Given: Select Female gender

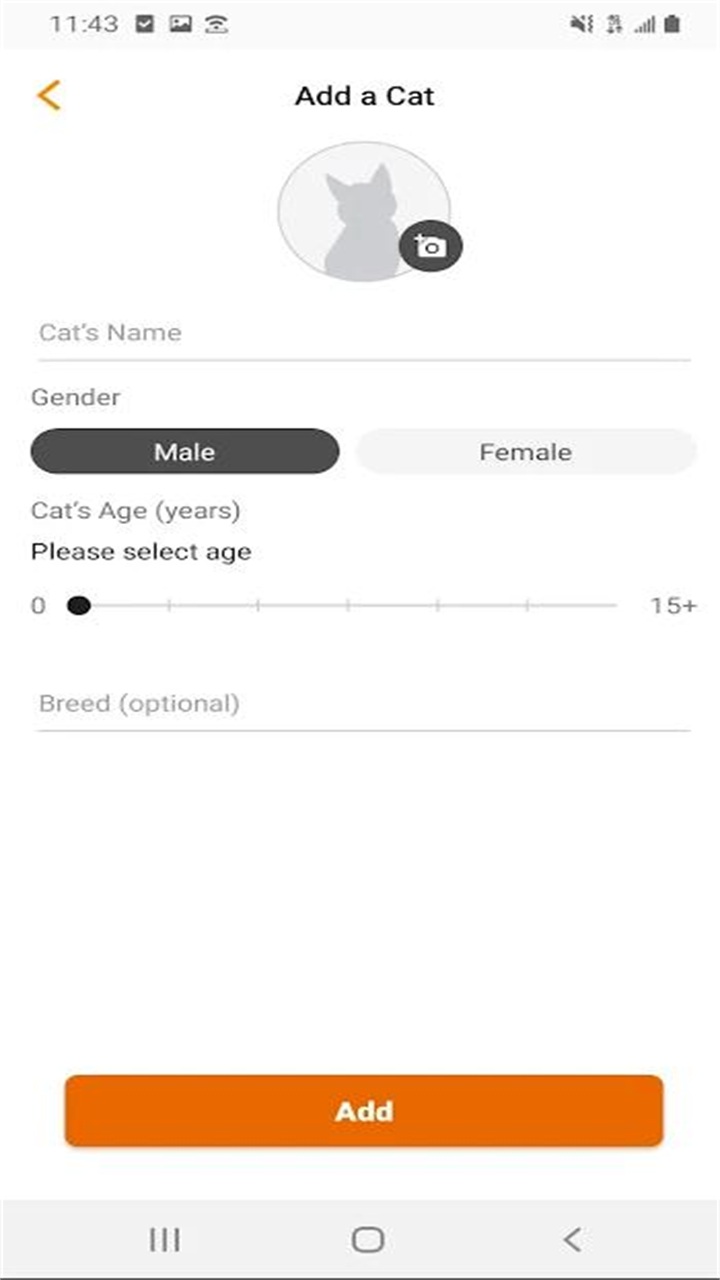Looking at the screenshot, I should click(525, 451).
